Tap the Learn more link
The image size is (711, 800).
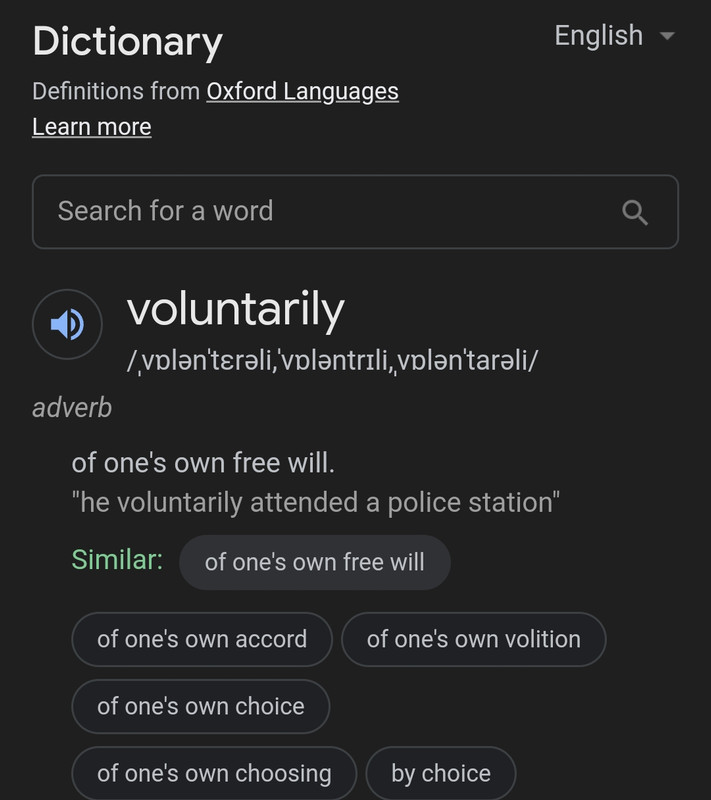pos(92,127)
